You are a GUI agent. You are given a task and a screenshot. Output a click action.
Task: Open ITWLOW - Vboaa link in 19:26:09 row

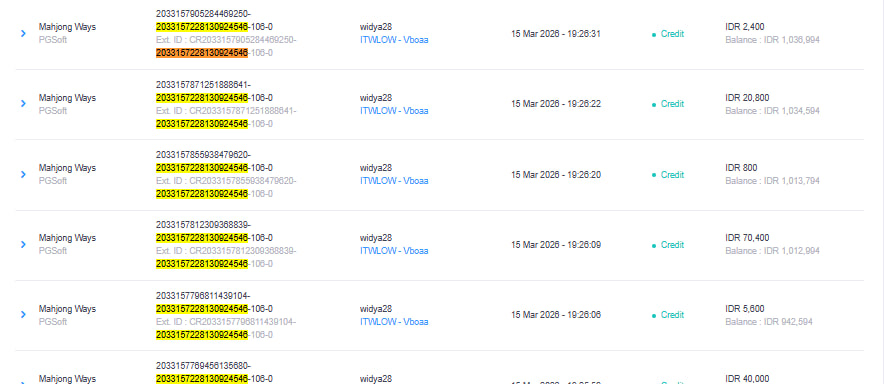click(394, 251)
